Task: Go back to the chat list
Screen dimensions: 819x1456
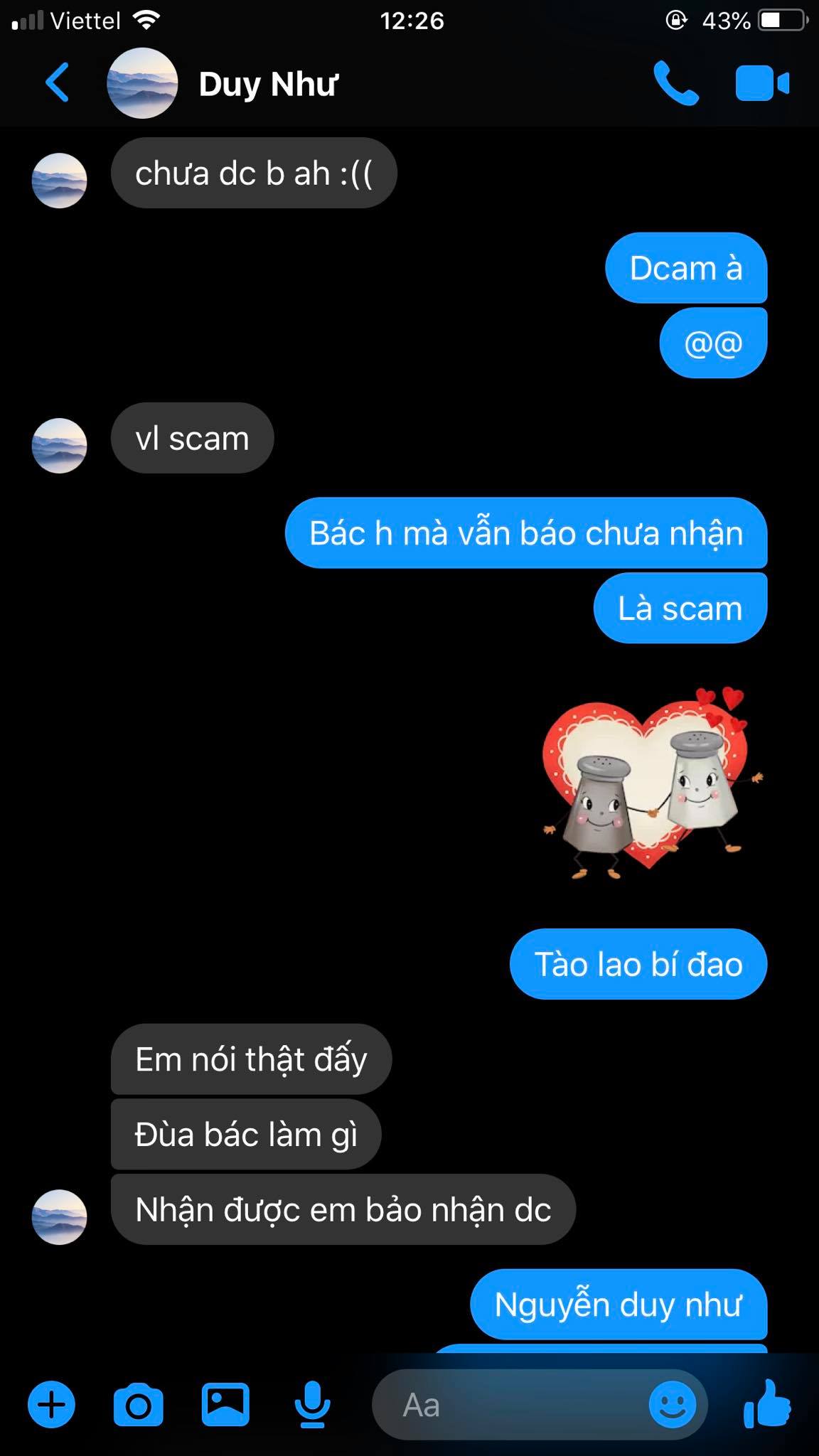Action: pyautogui.click(x=58, y=83)
